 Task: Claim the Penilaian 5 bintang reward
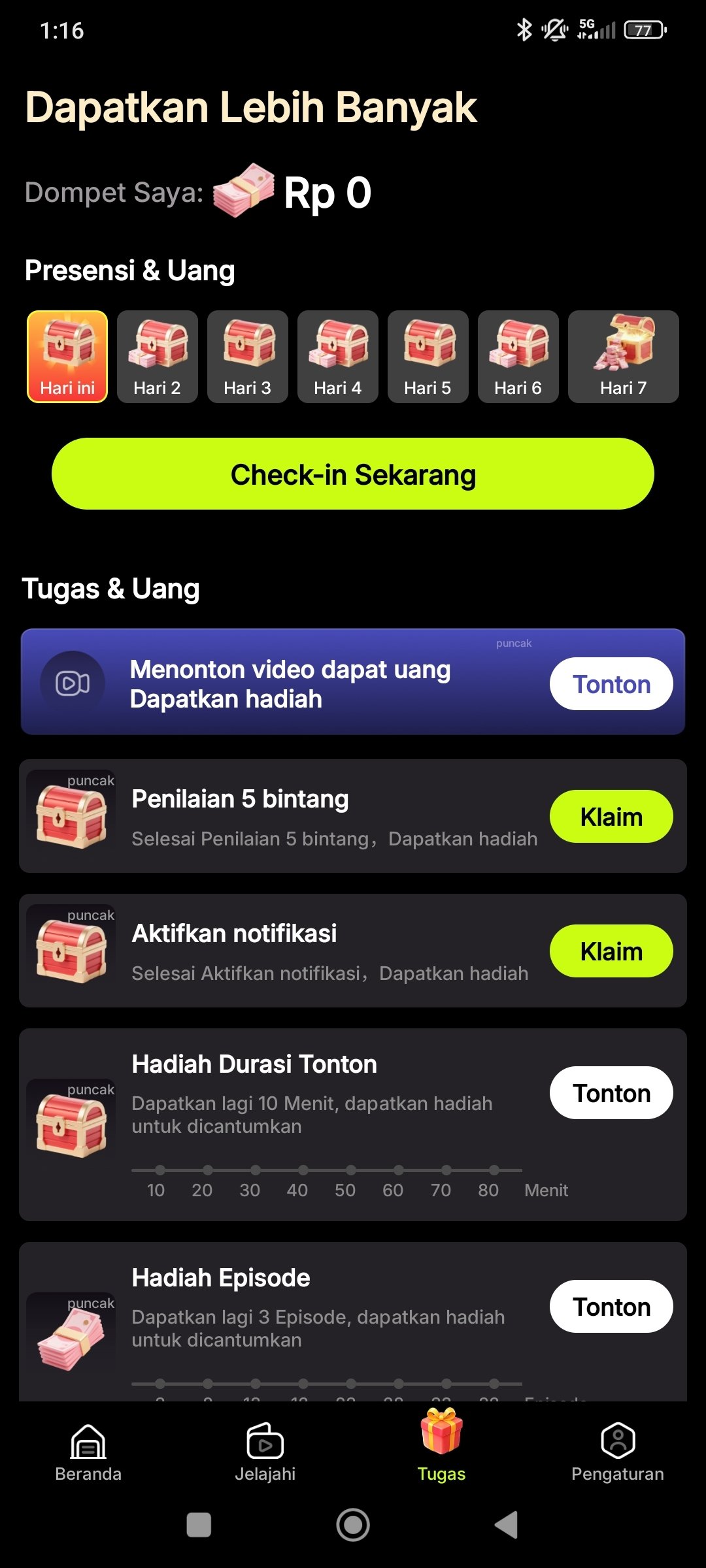[611, 817]
